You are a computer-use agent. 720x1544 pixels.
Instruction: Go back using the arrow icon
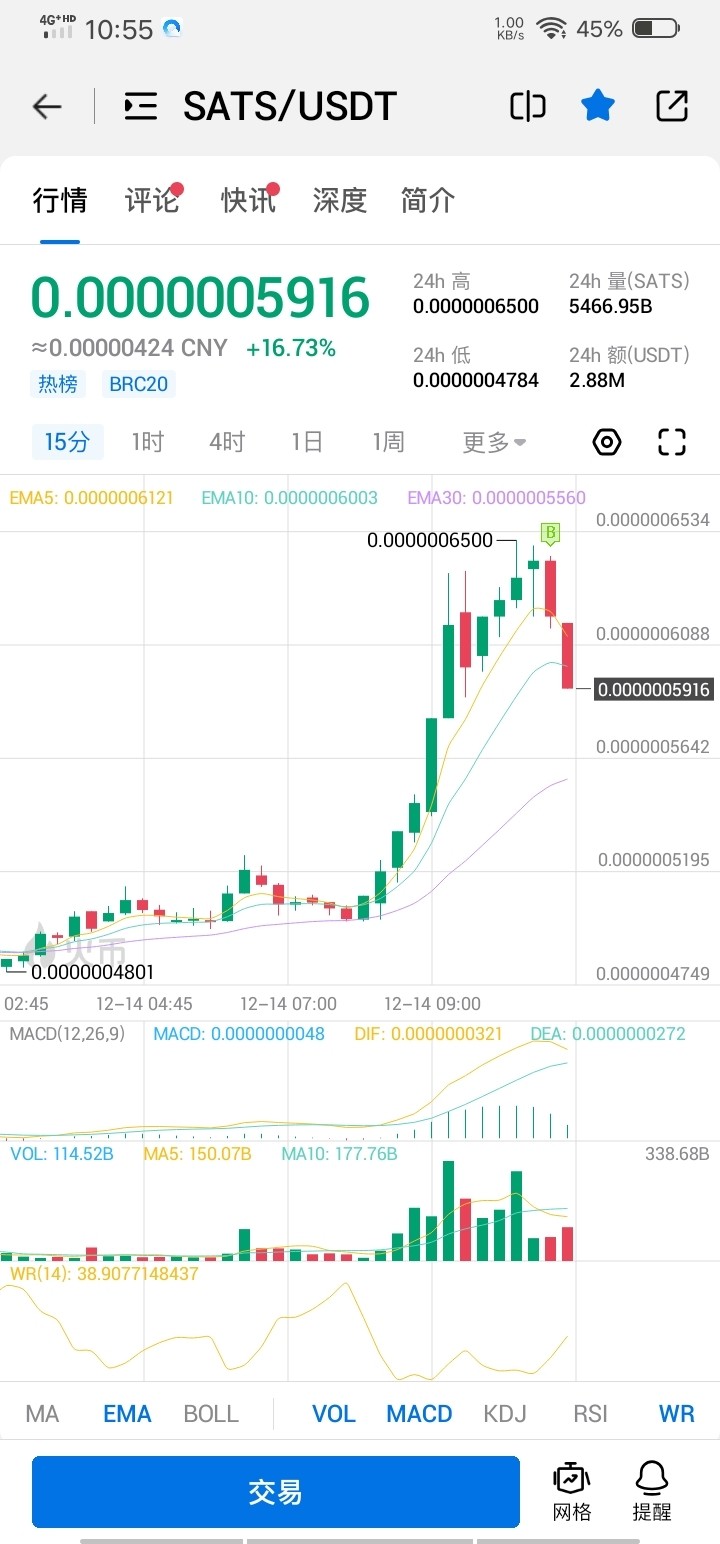click(x=47, y=106)
